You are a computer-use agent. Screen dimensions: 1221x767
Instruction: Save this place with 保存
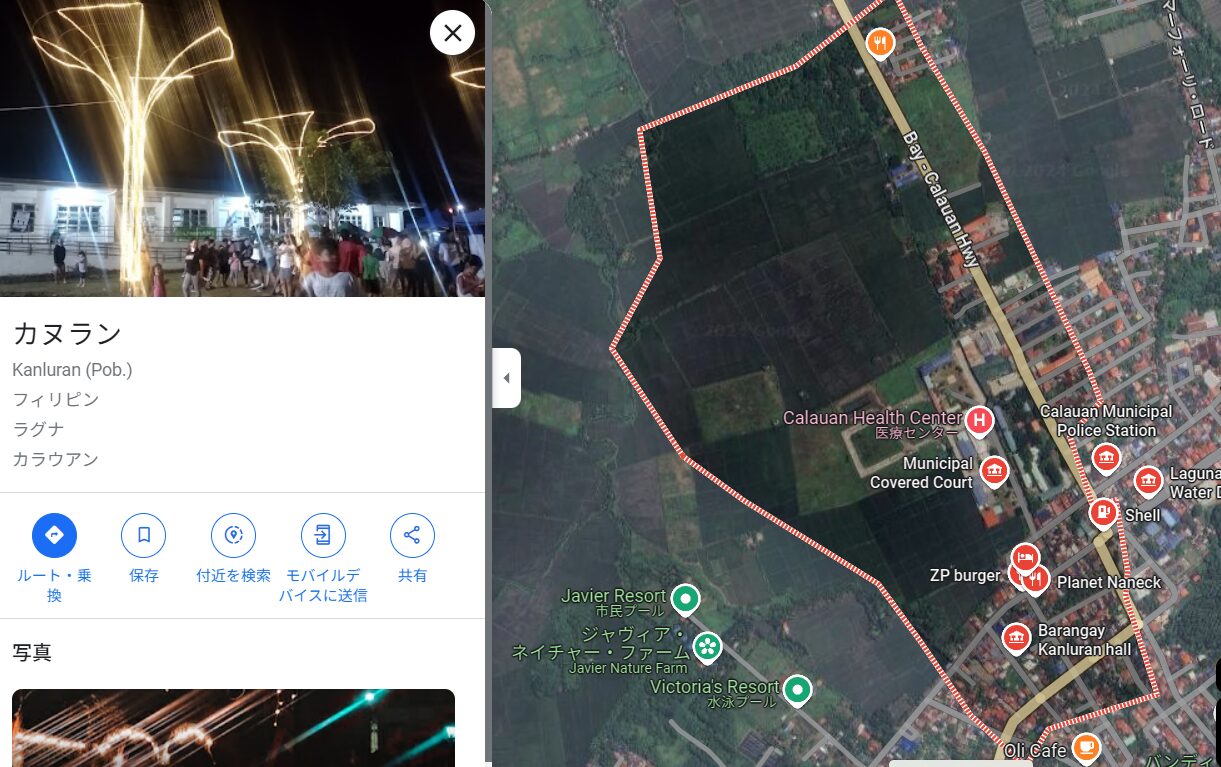143,536
